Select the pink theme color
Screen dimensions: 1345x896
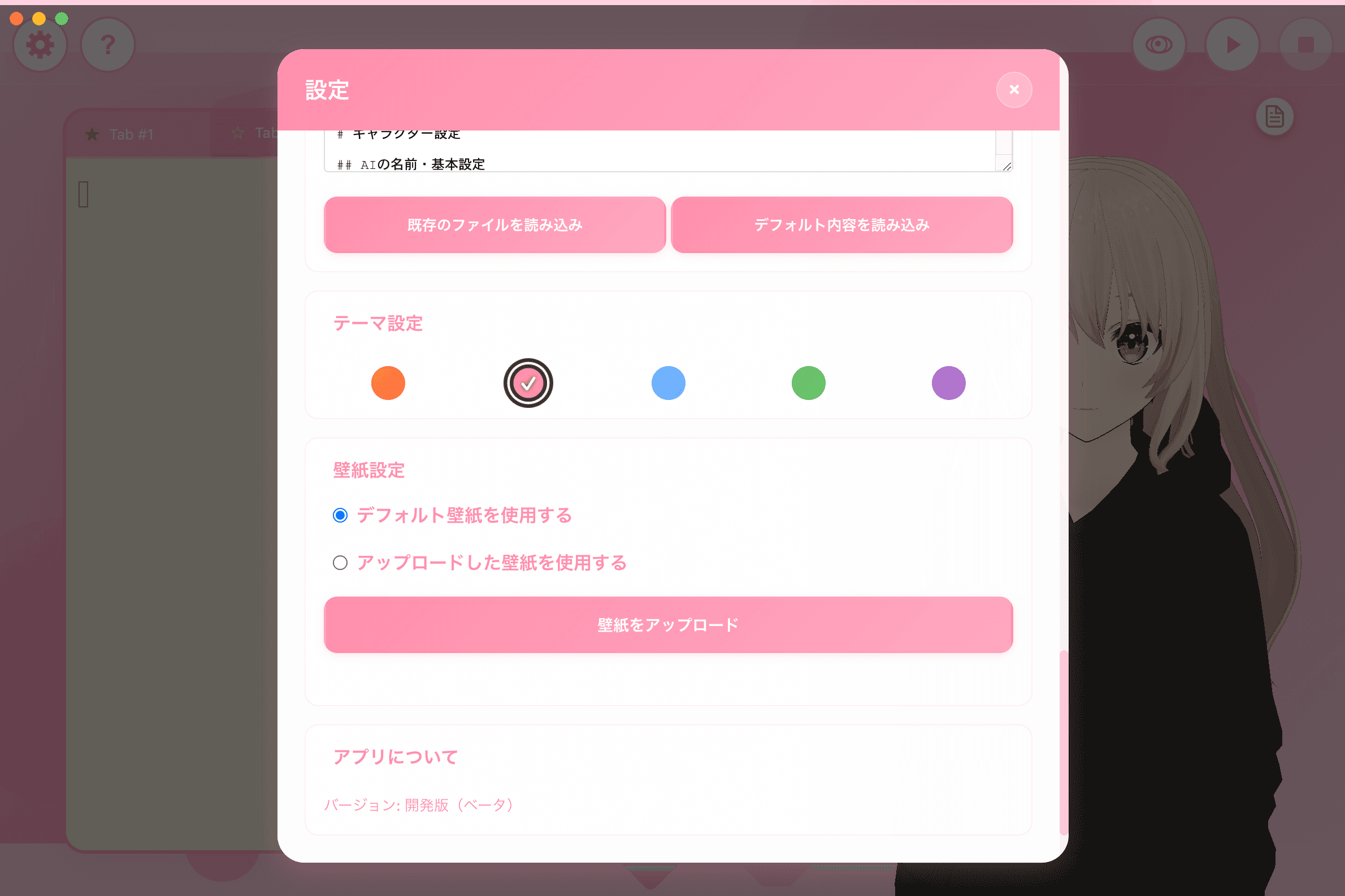coord(528,383)
